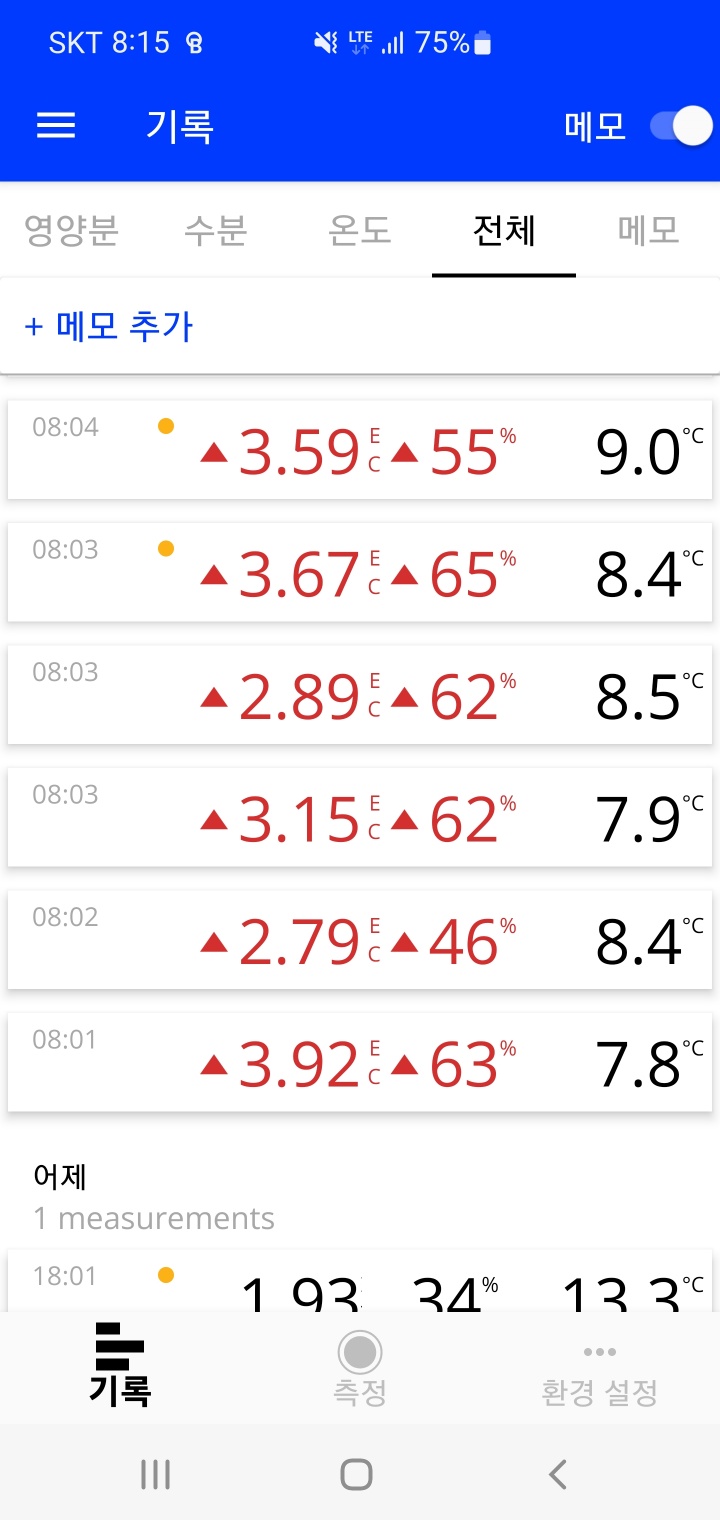Screen dimensions: 720x1520
Task: Open the recent apps view
Action: (x=155, y=1474)
